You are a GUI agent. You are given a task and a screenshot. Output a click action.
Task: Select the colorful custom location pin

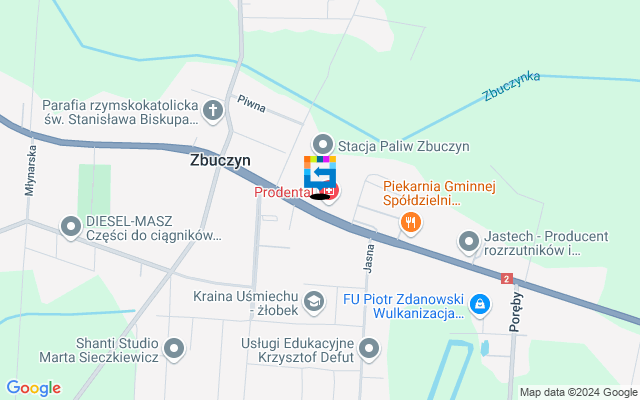[320, 175]
